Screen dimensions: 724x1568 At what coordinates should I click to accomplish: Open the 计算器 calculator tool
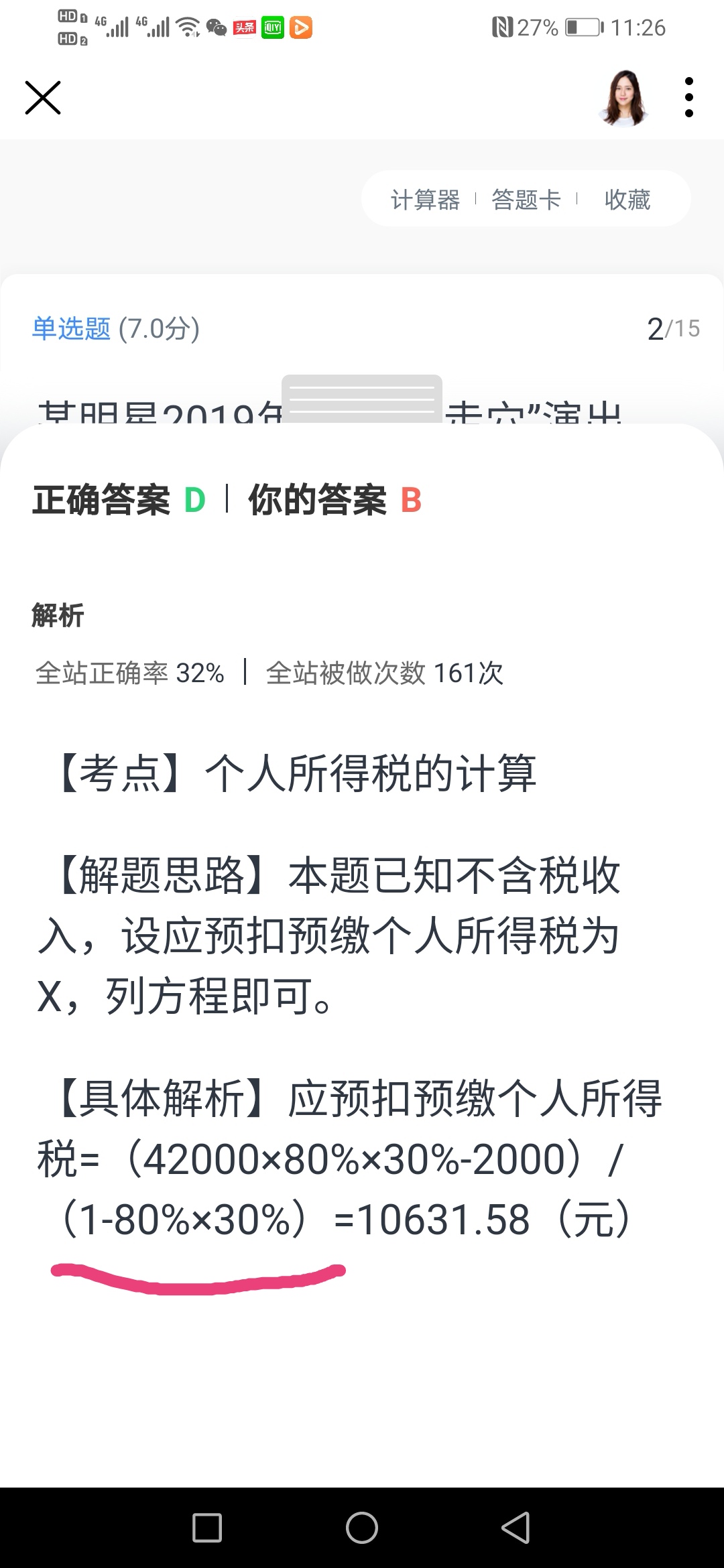[x=425, y=200]
